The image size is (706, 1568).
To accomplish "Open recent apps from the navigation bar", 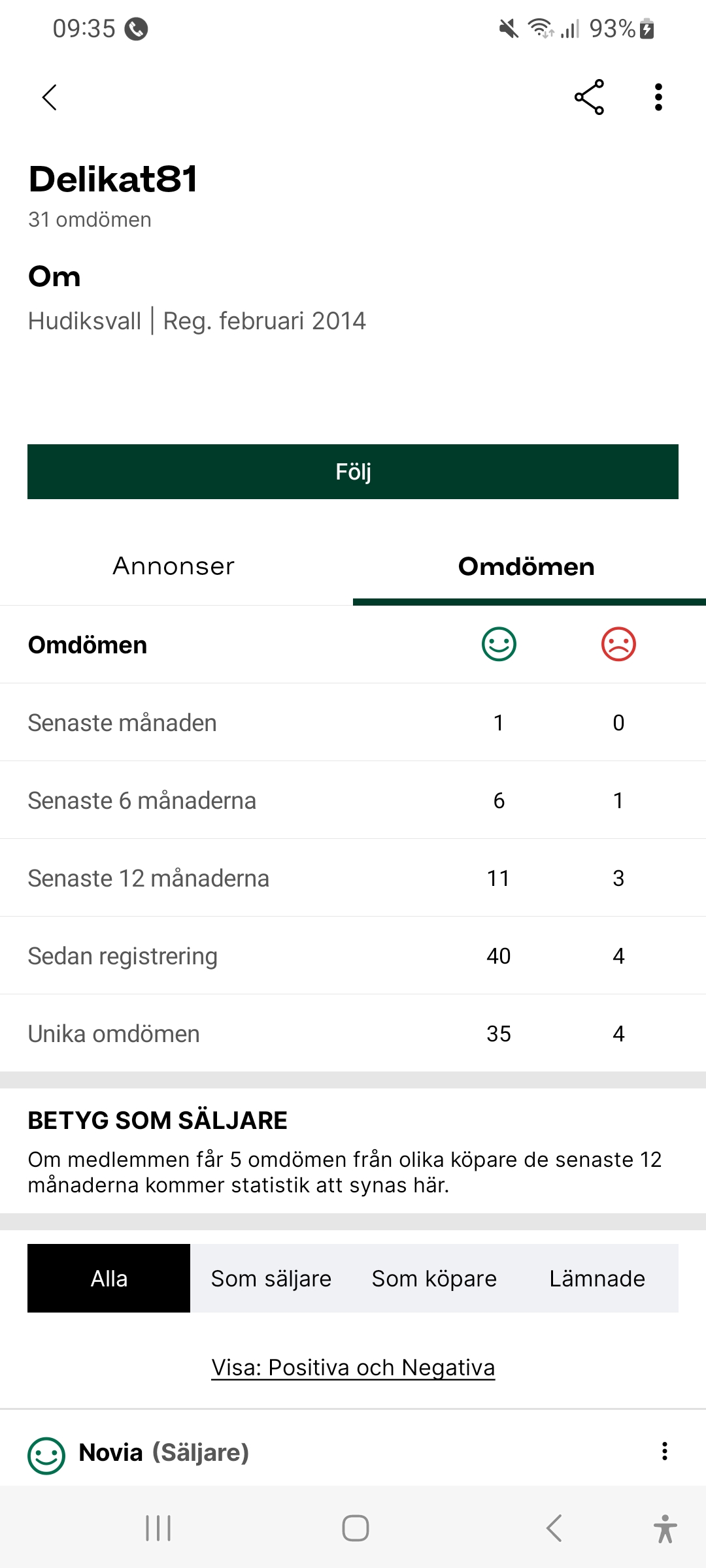I will point(158,1528).
